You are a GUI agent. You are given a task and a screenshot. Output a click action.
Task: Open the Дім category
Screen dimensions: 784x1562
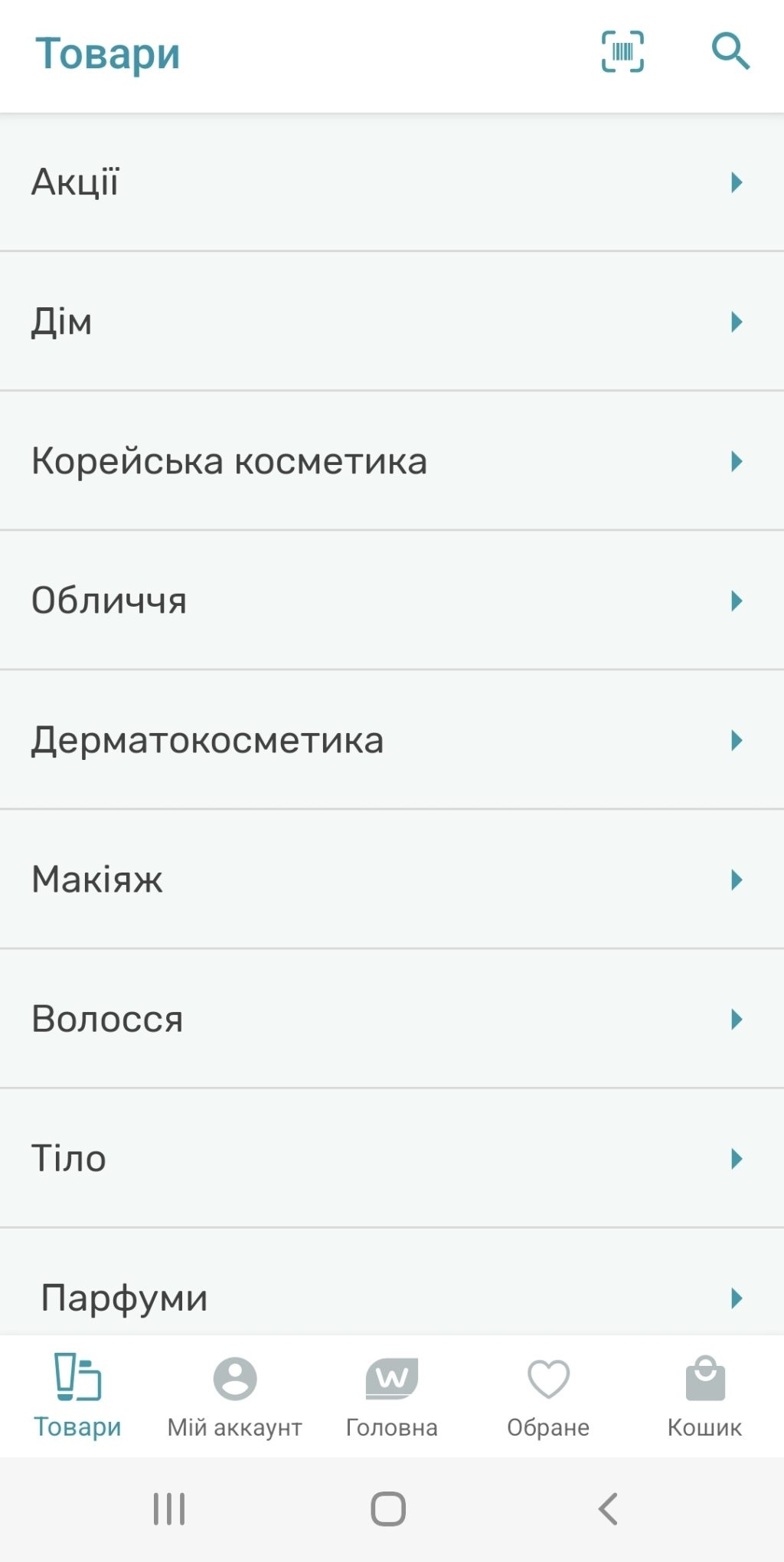coord(390,322)
